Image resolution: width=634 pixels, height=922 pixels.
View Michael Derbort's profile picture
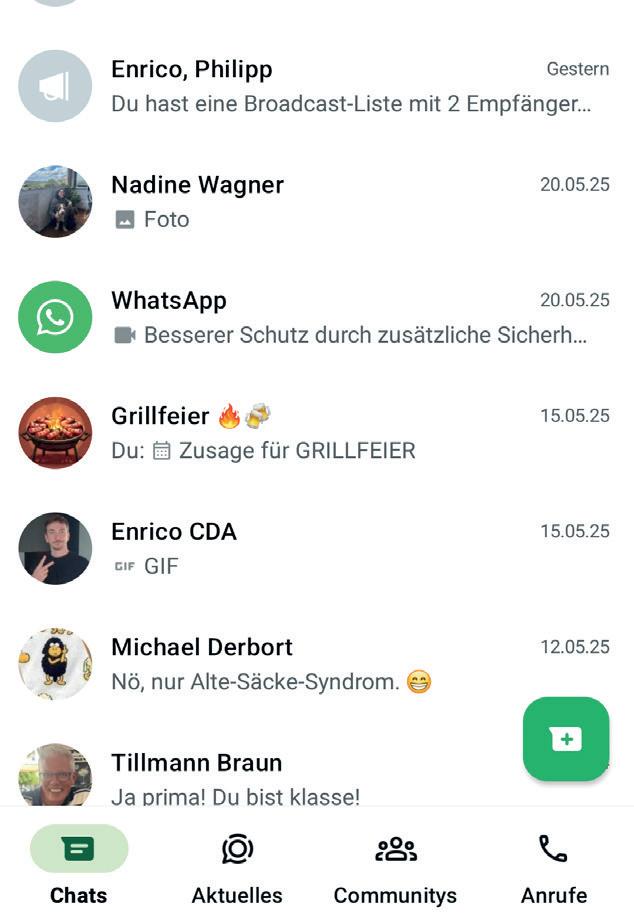55,664
